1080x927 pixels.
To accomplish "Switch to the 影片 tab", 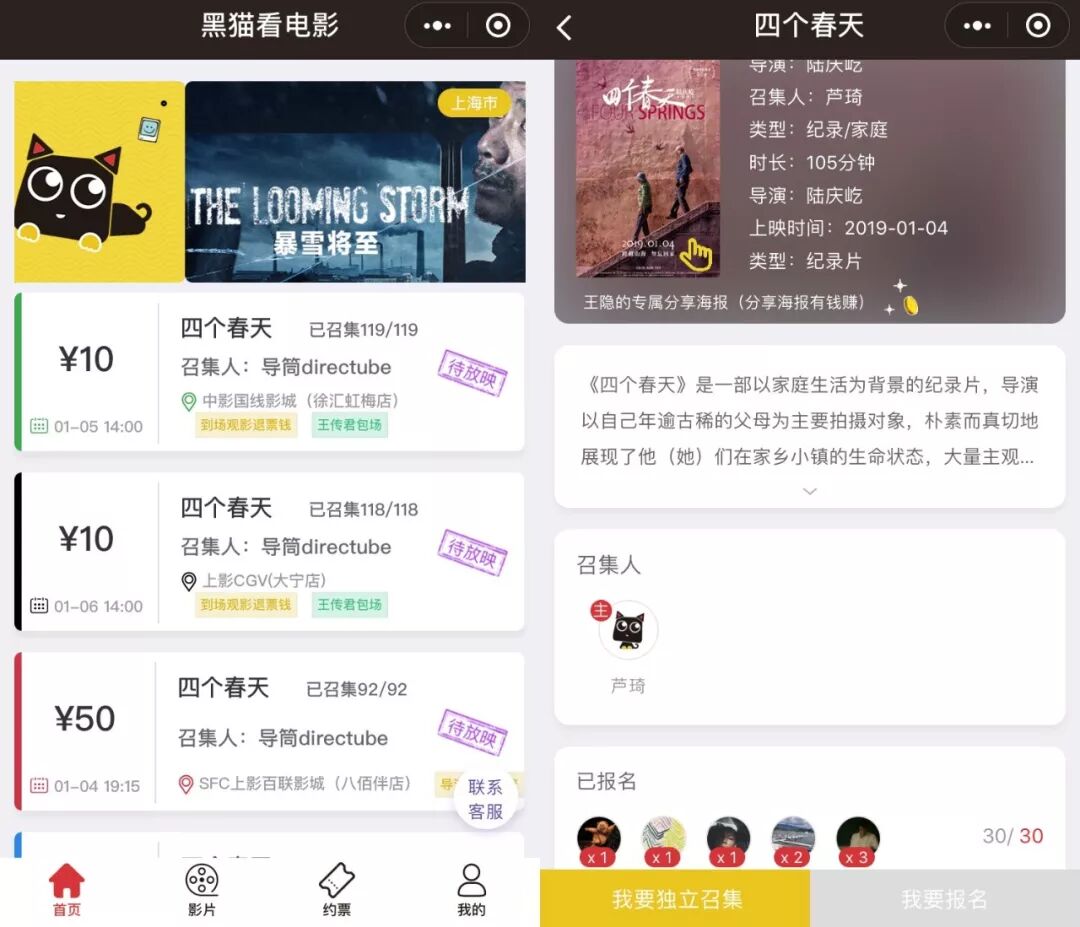I will (202, 890).
